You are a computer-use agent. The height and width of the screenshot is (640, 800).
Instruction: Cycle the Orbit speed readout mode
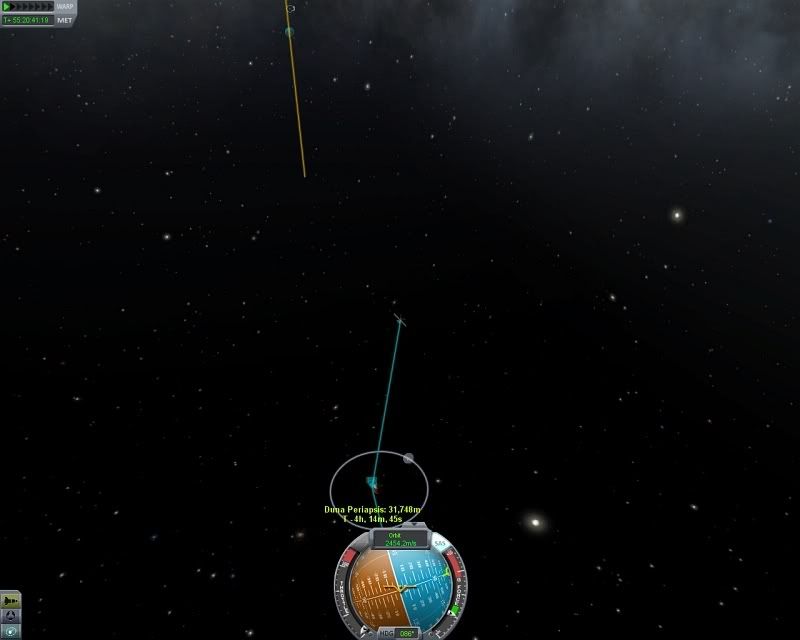(399, 540)
